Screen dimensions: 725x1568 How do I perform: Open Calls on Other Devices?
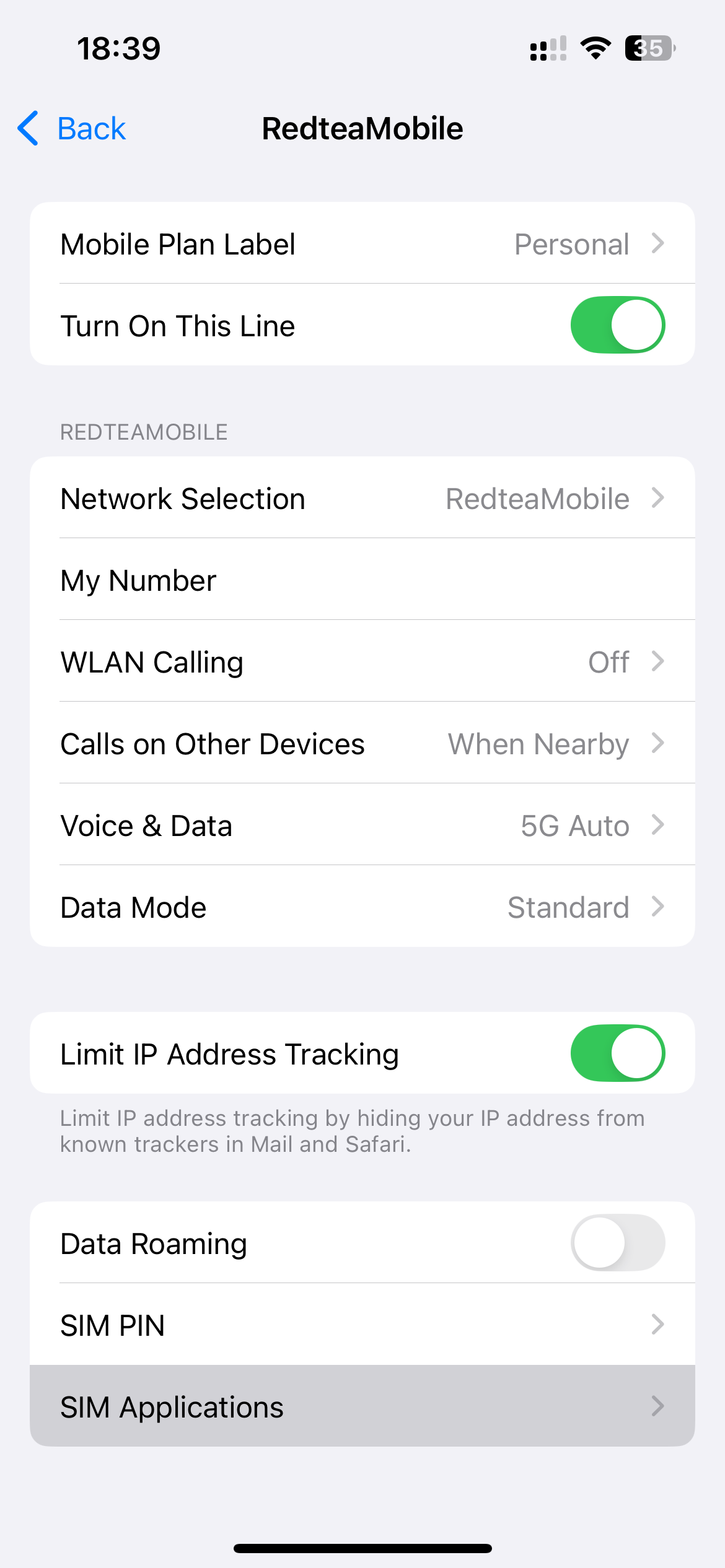pyautogui.click(x=362, y=743)
